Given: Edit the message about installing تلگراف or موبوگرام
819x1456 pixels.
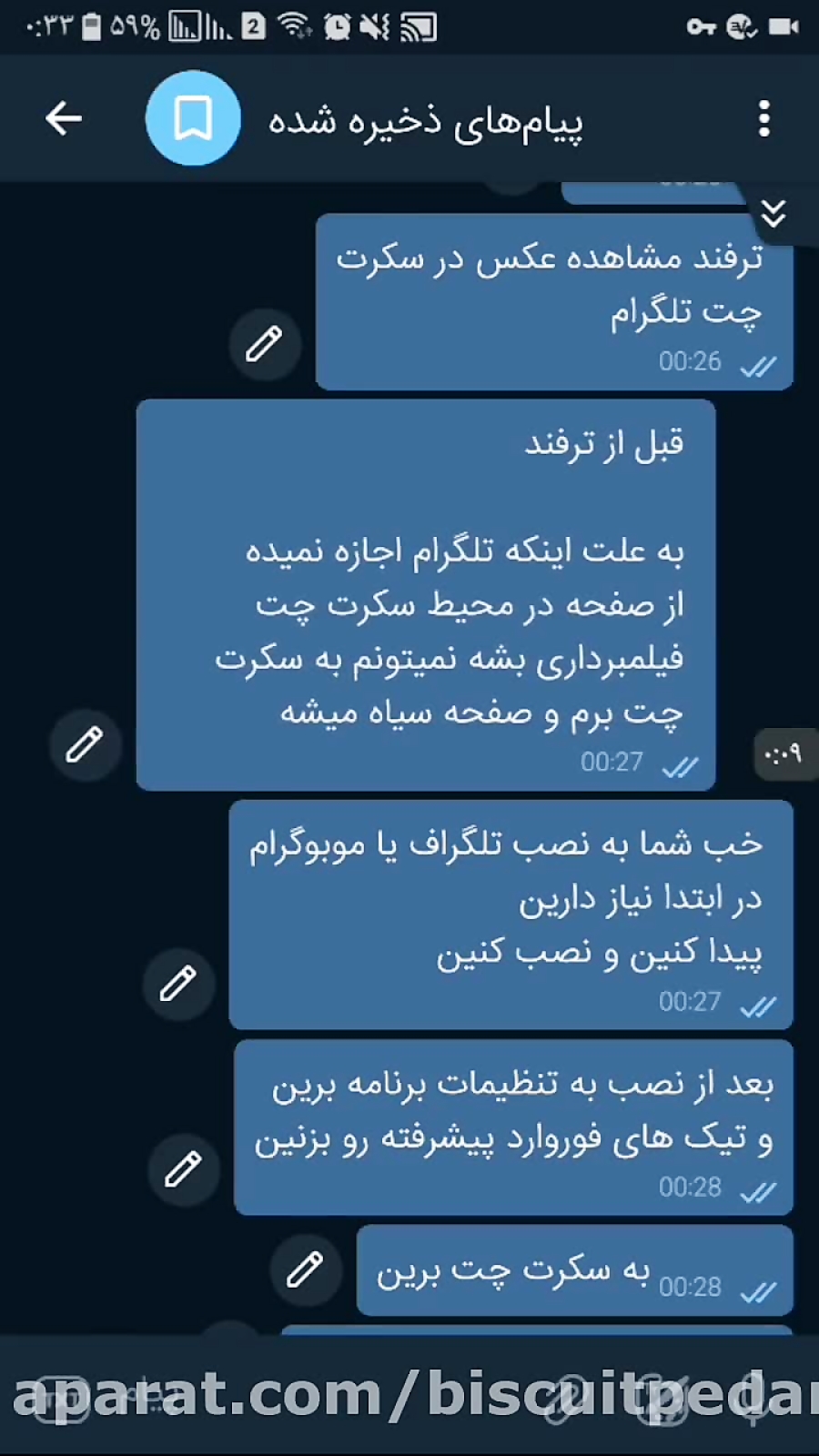Looking at the screenshot, I should point(178,985).
